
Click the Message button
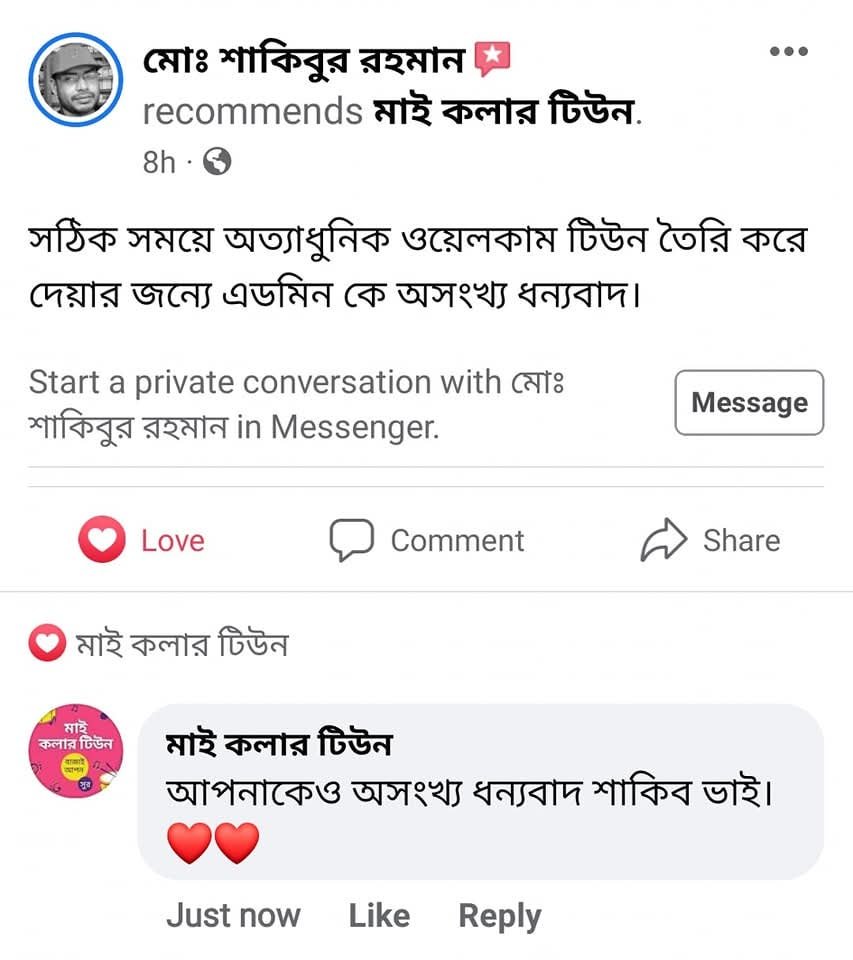coord(748,403)
